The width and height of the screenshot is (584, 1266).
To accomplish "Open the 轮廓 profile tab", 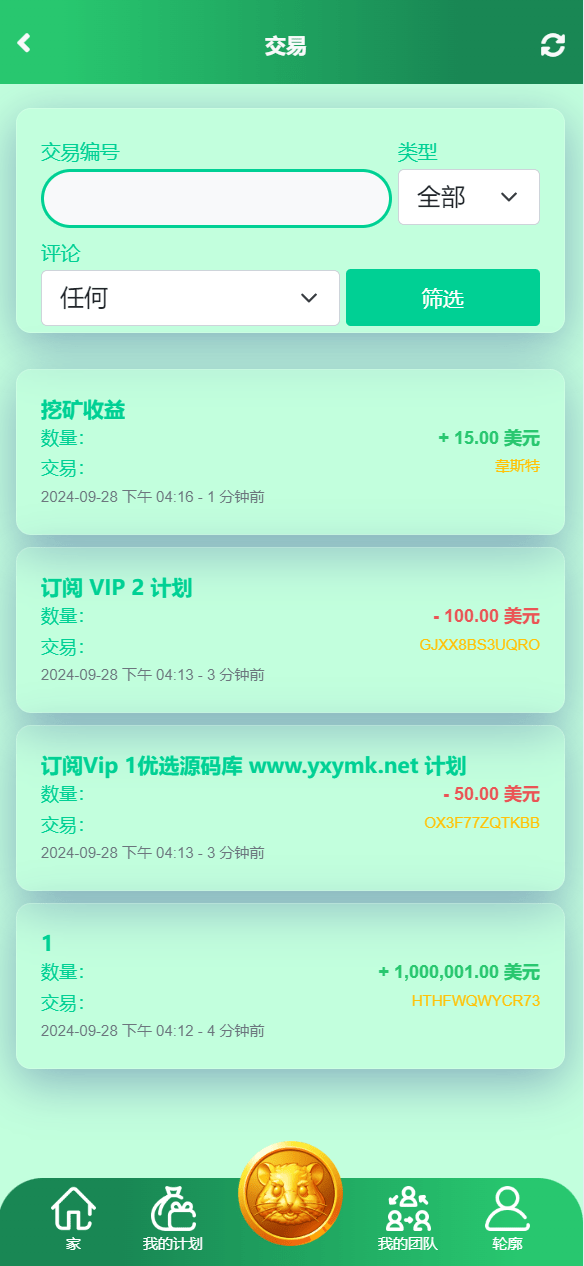I will (507, 1219).
